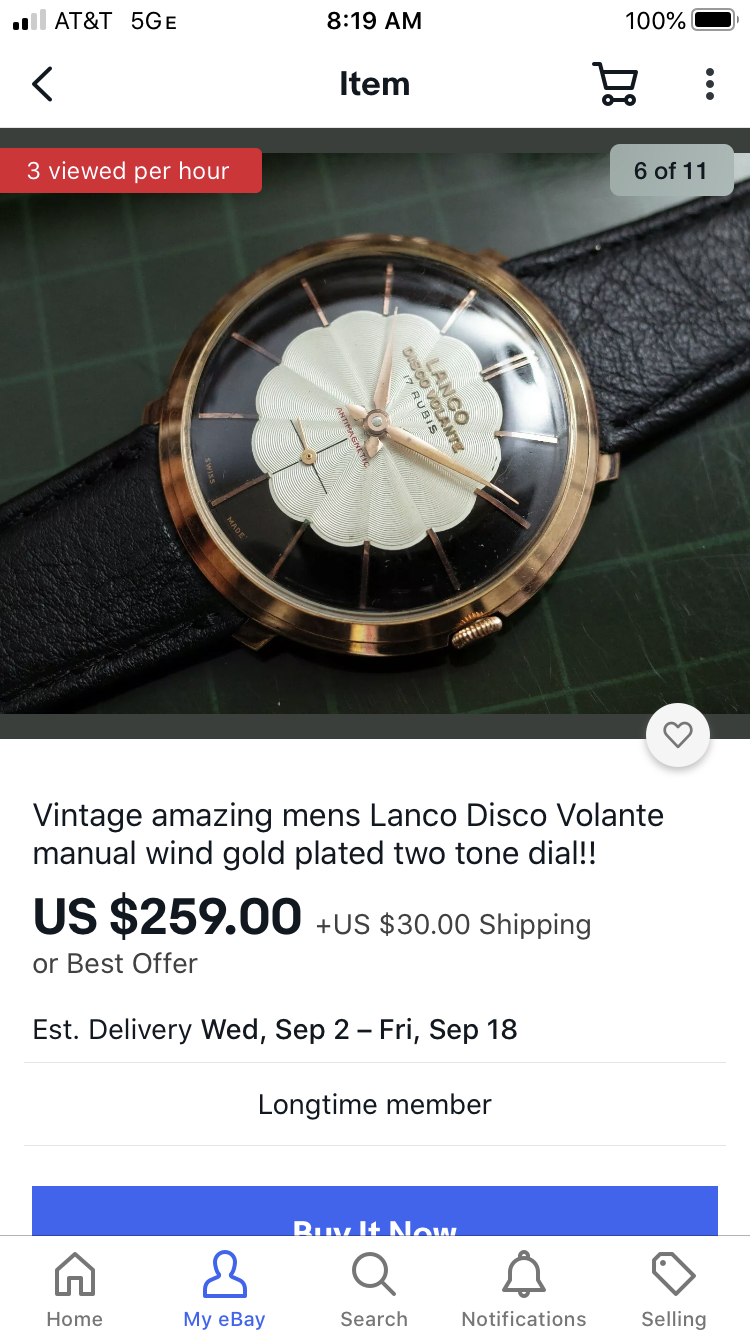Open the Lanco watch photo full screen
Image resolution: width=750 pixels, height=1334 pixels.
click(375, 440)
